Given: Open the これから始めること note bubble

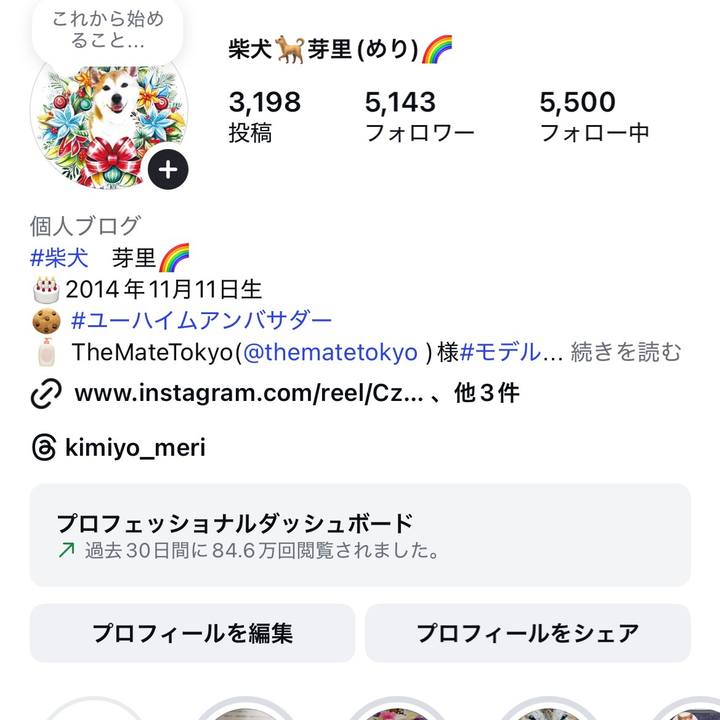Looking at the screenshot, I should pos(108,30).
